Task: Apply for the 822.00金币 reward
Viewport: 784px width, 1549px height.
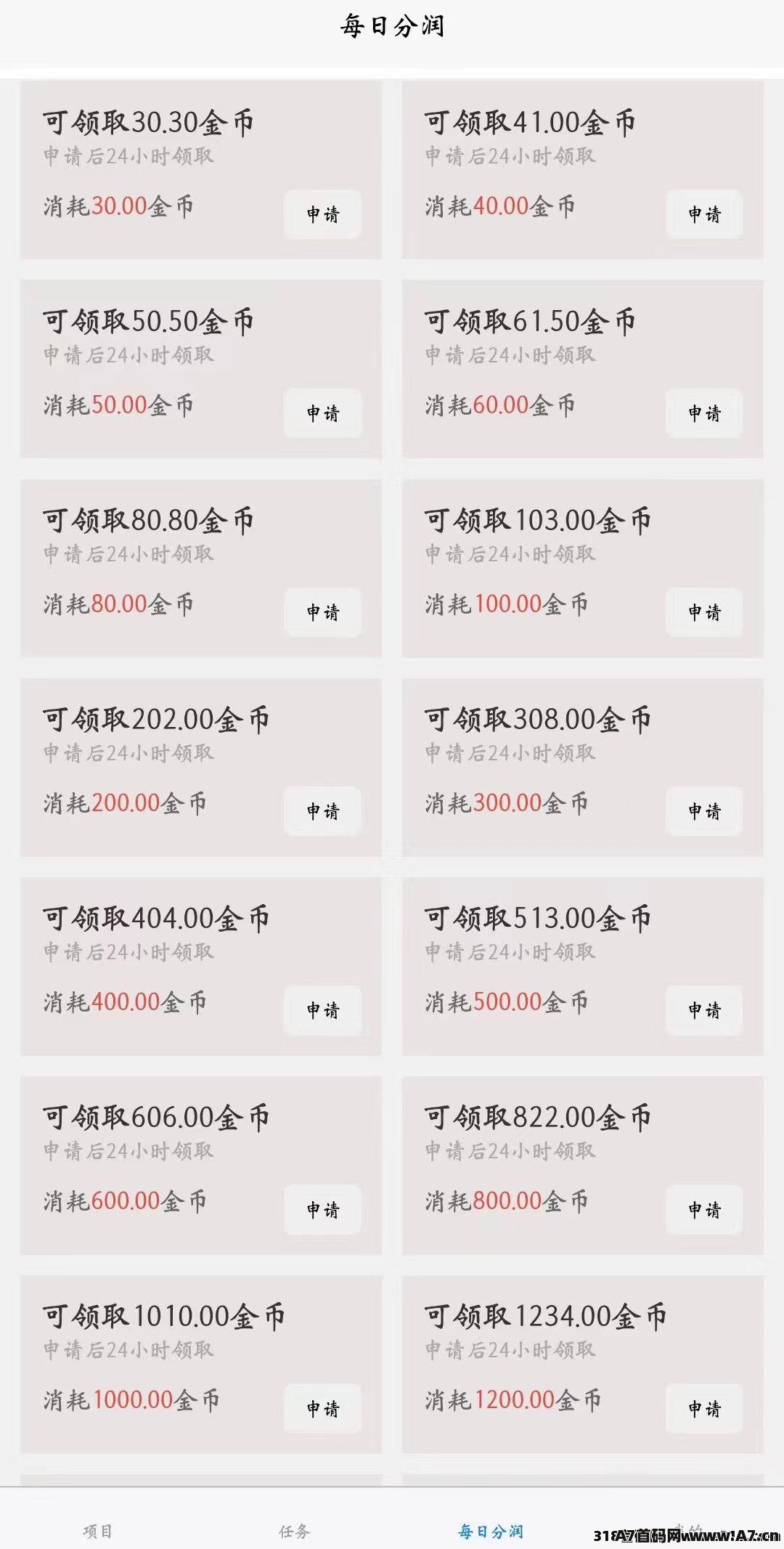Action: [704, 1209]
